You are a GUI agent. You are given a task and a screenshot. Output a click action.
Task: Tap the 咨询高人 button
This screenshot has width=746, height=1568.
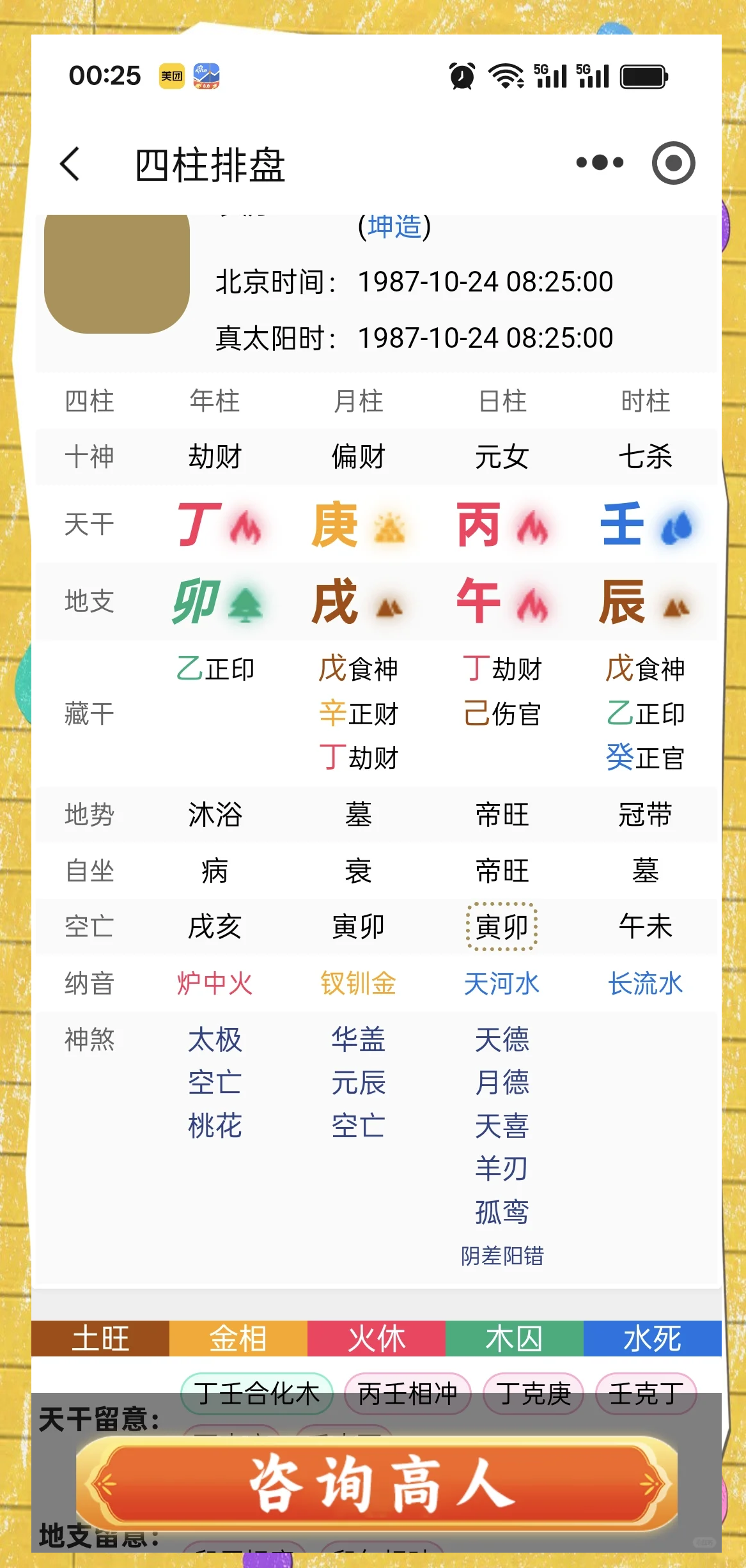[x=377, y=1483]
